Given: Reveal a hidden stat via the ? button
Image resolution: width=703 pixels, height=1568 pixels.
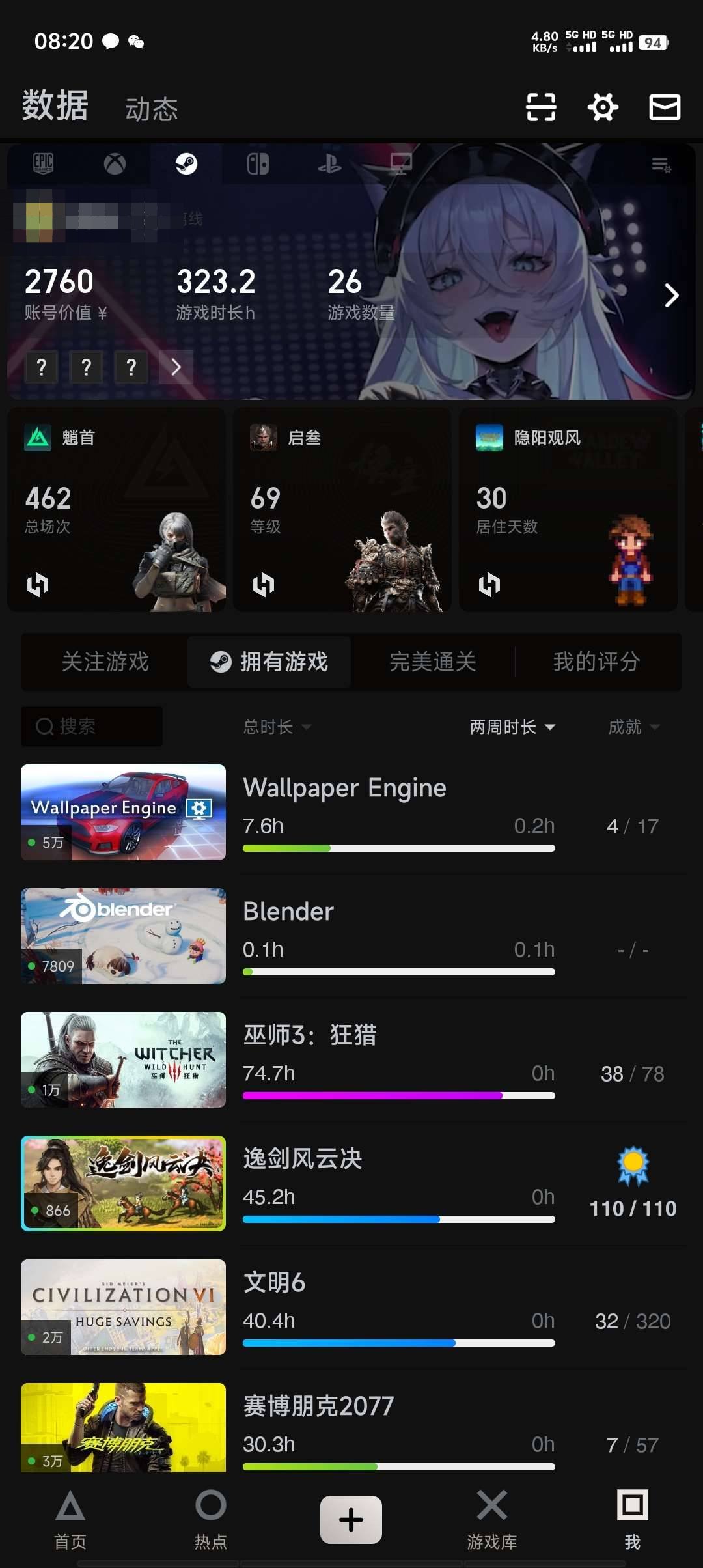Looking at the screenshot, I should pos(42,367).
